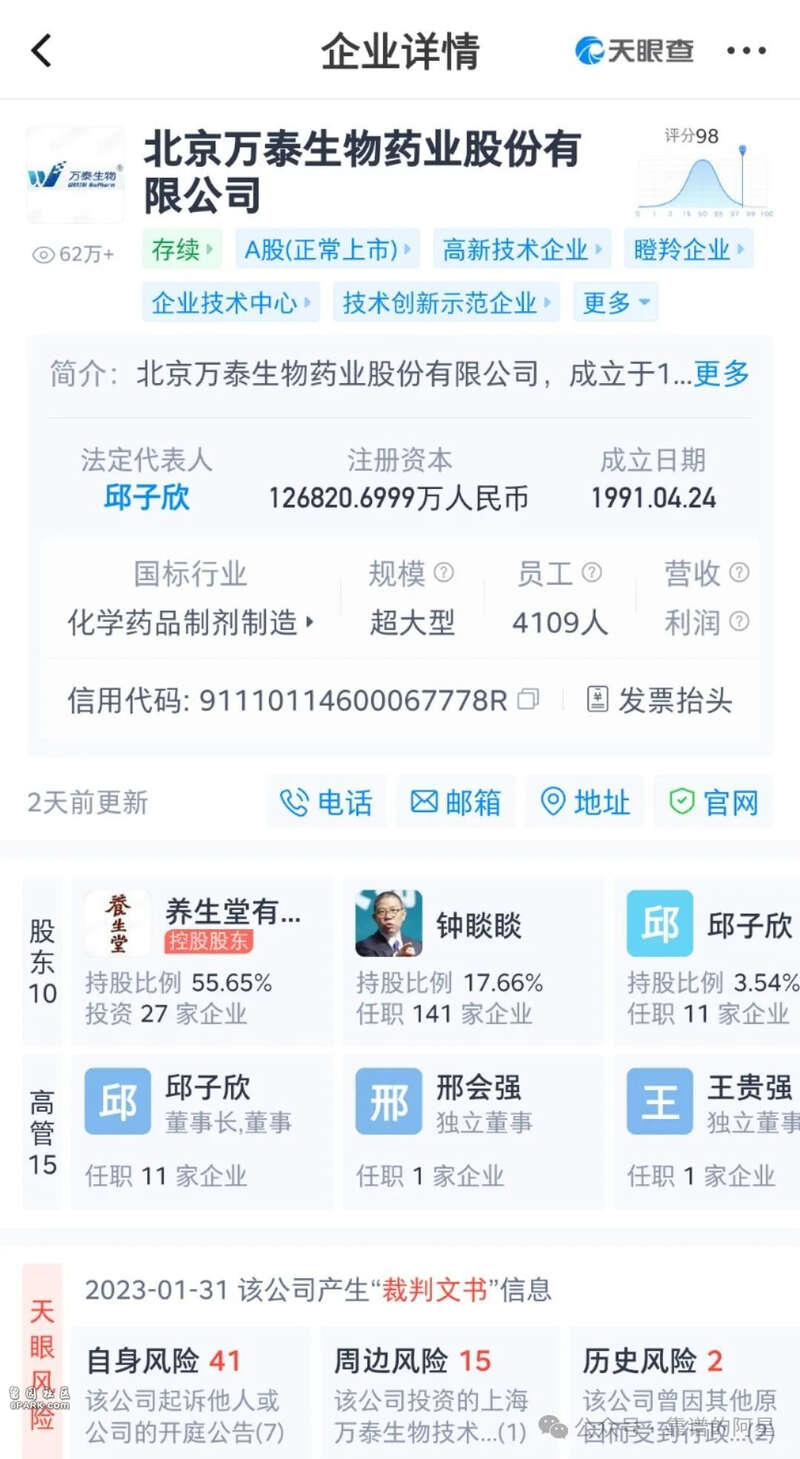Open the 瞪羚企业 tag
The height and width of the screenshot is (1459, 800).
coord(687,250)
